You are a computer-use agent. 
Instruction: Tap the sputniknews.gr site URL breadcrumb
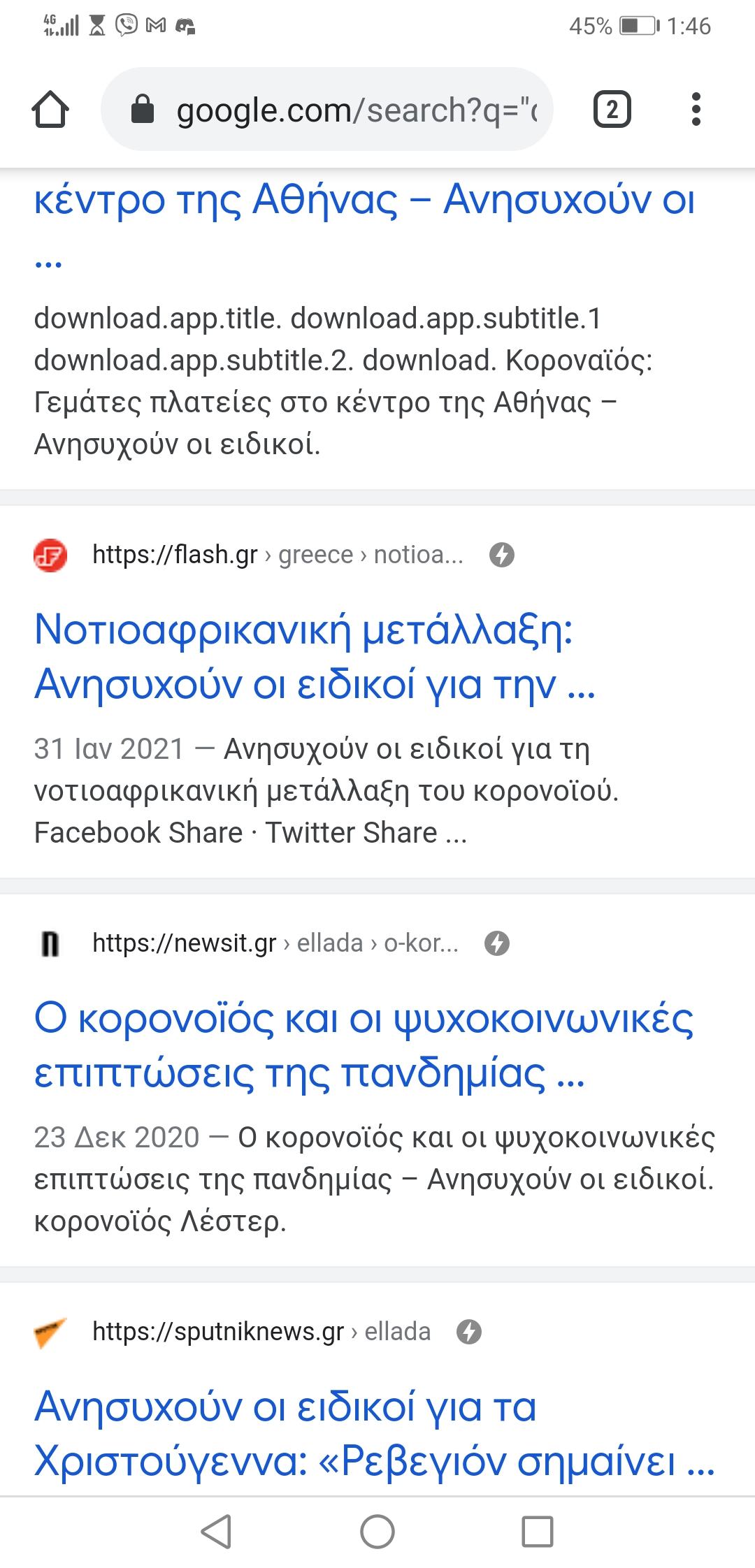pos(261,1332)
